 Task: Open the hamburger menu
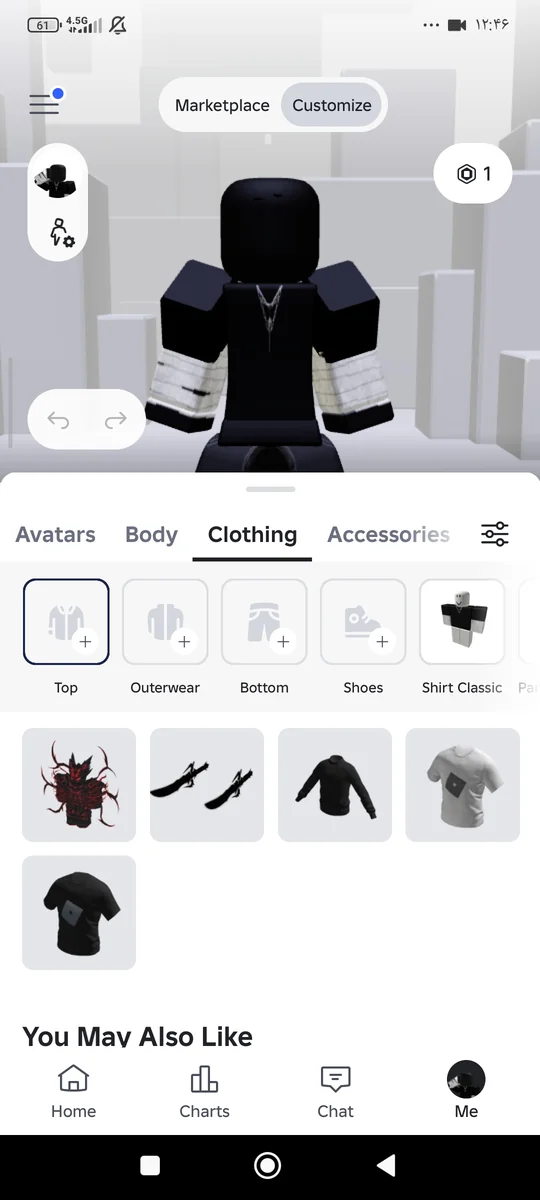click(44, 104)
